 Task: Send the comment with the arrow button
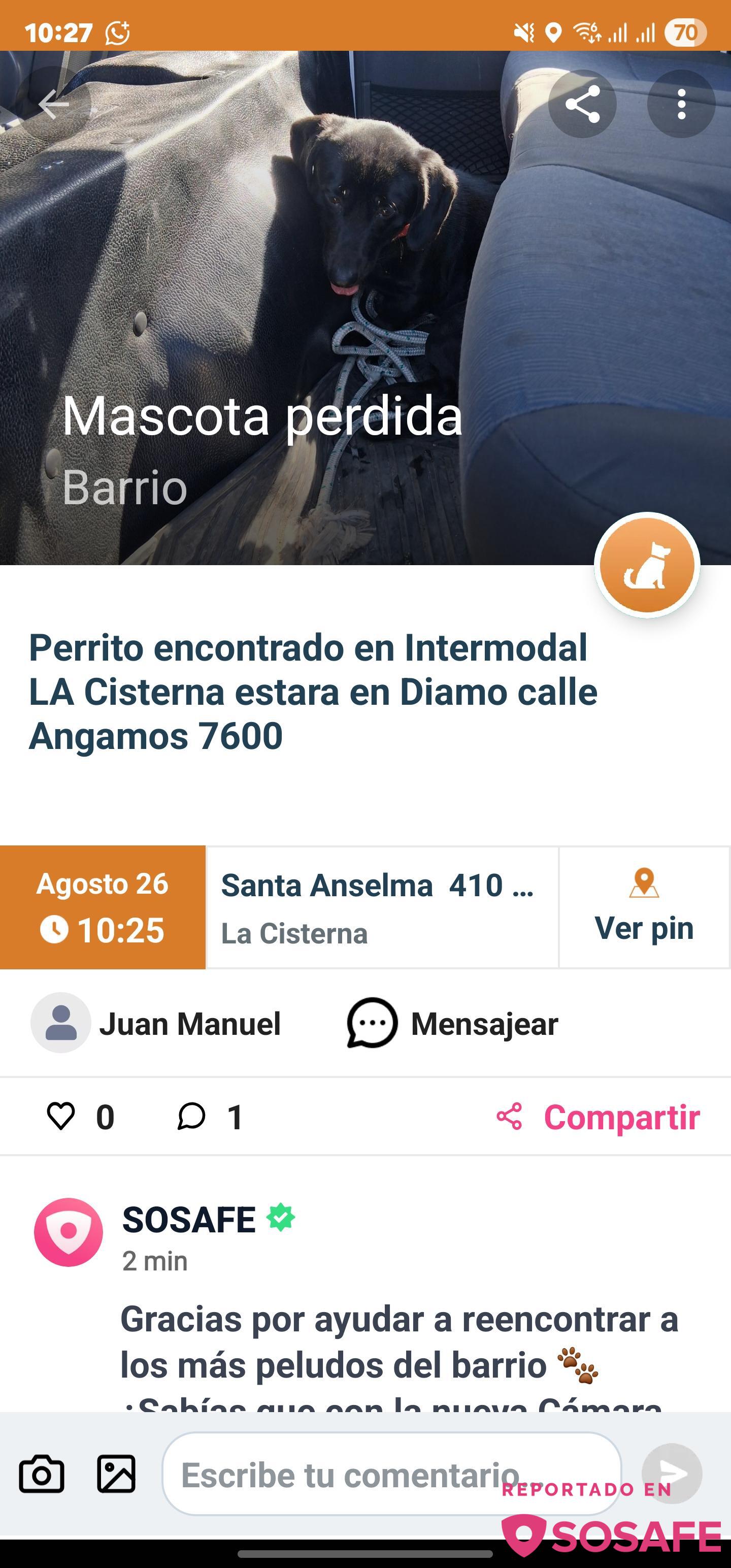pos(671,1473)
